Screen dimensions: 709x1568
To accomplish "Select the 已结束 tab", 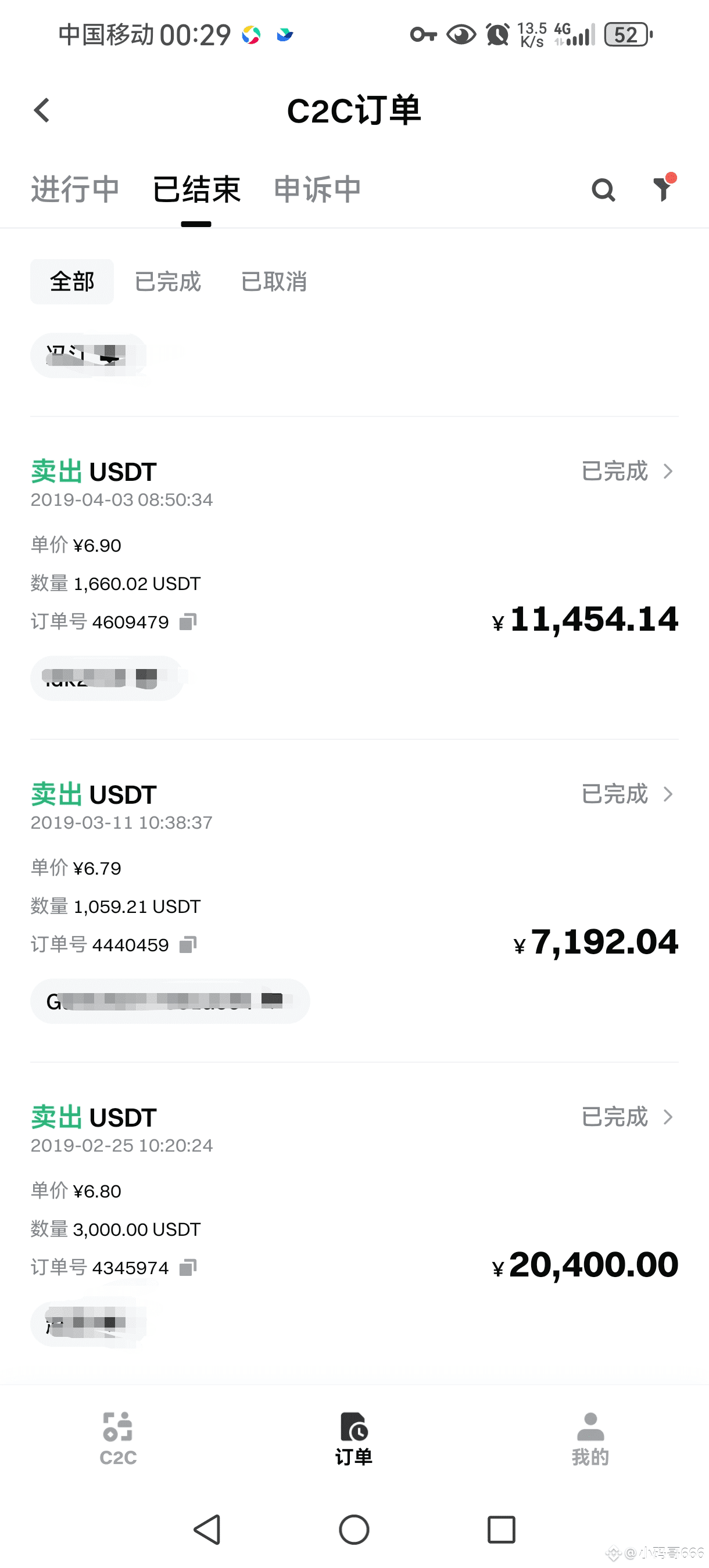I will [x=196, y=189].
